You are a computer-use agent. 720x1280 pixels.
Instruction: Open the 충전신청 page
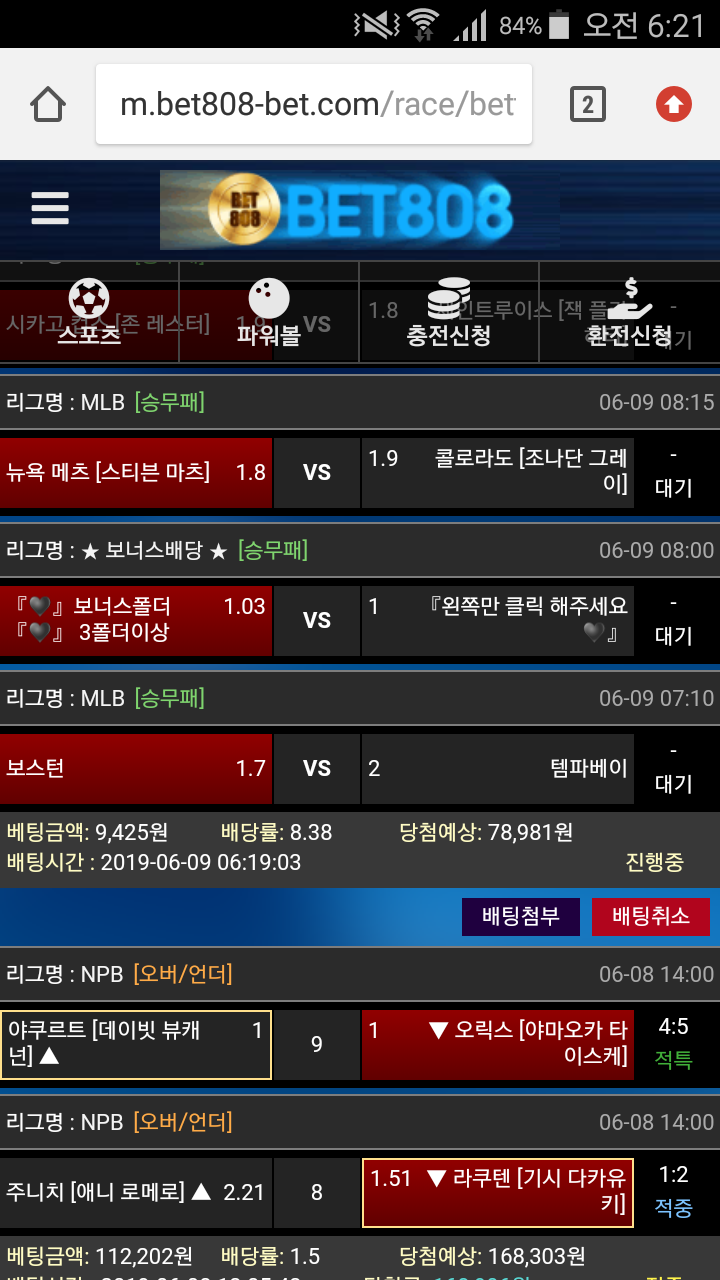tap(448, 314)
